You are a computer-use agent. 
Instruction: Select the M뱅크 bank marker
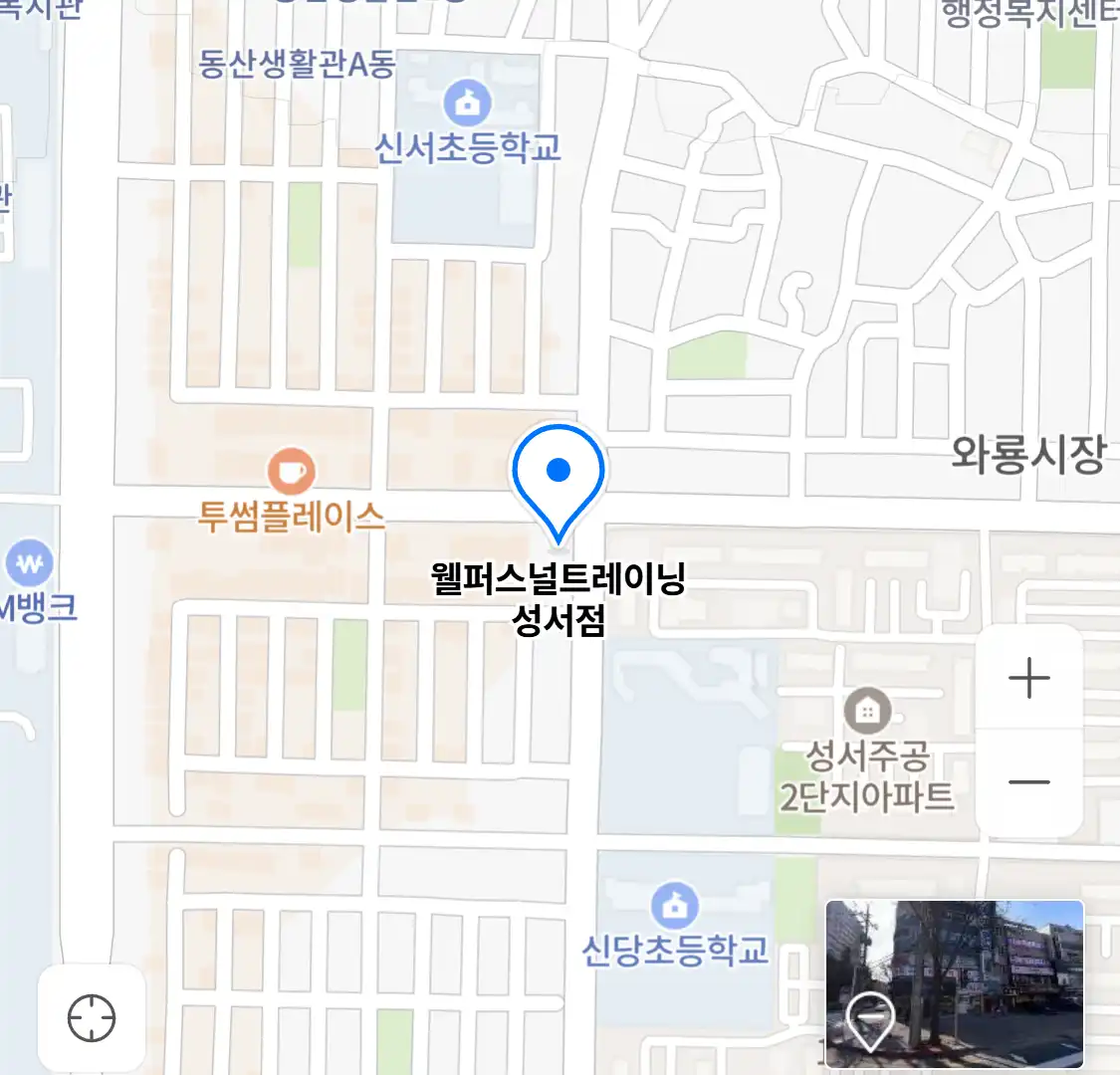pos(29,564)
